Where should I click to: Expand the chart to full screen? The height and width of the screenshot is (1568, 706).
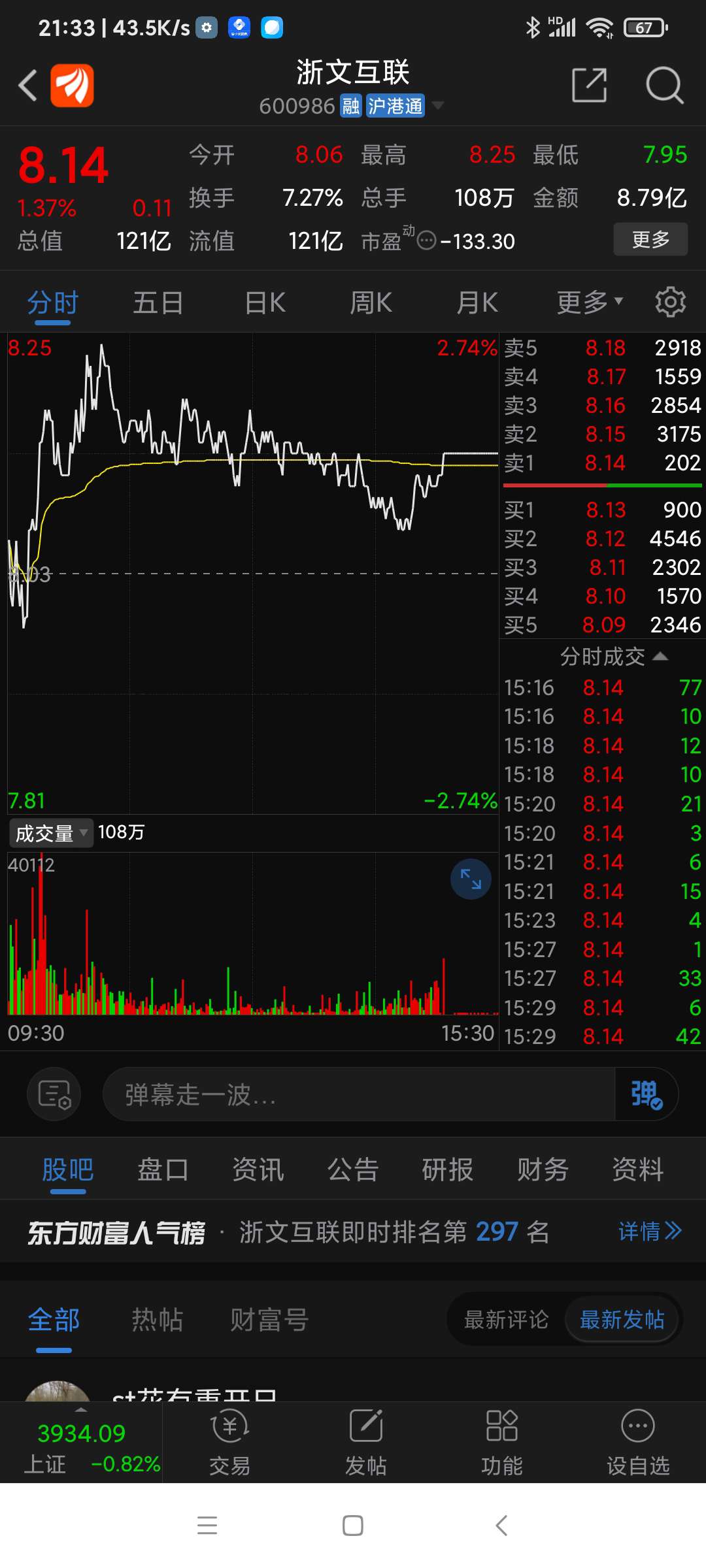coord(471,879)
